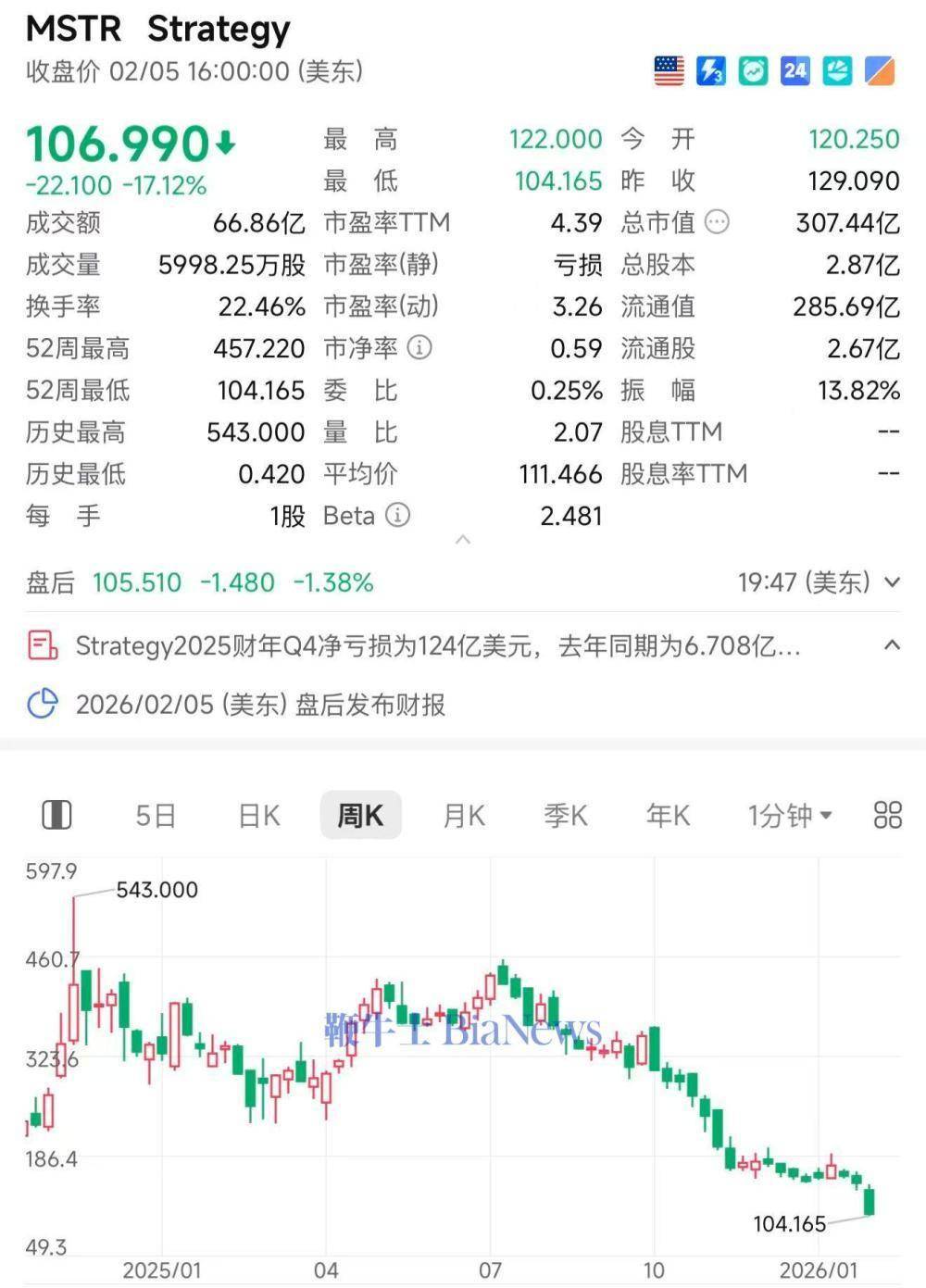Select the 月K chart tab
This screenshot has height=1288, width=926.
(463, 816)
